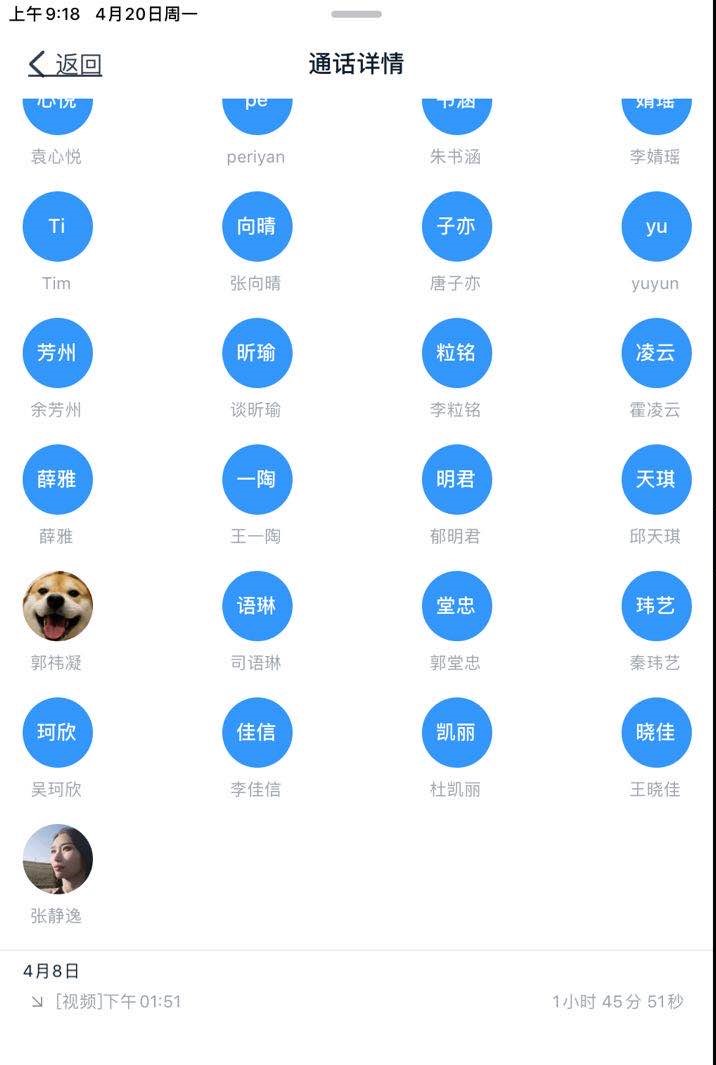Select participant 张向晴
The height and width of the screenshot is (1065, 716).
pyautogui.click(x=257, y=227)
